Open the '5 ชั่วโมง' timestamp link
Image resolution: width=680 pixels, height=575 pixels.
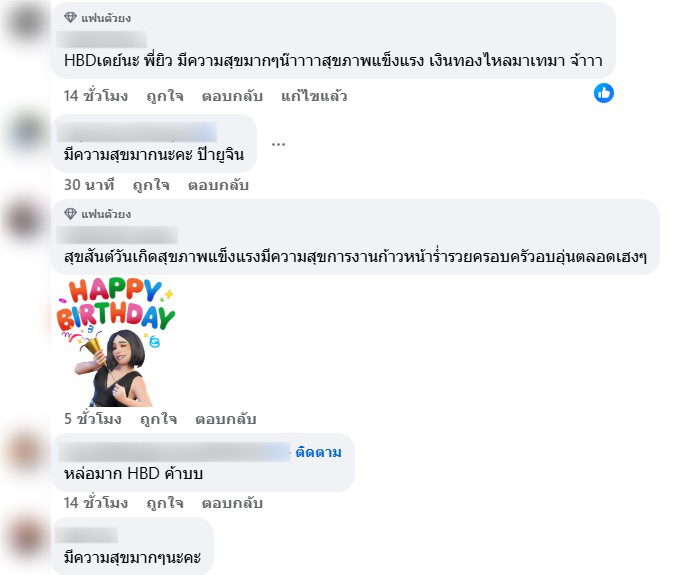click(92, 419)
